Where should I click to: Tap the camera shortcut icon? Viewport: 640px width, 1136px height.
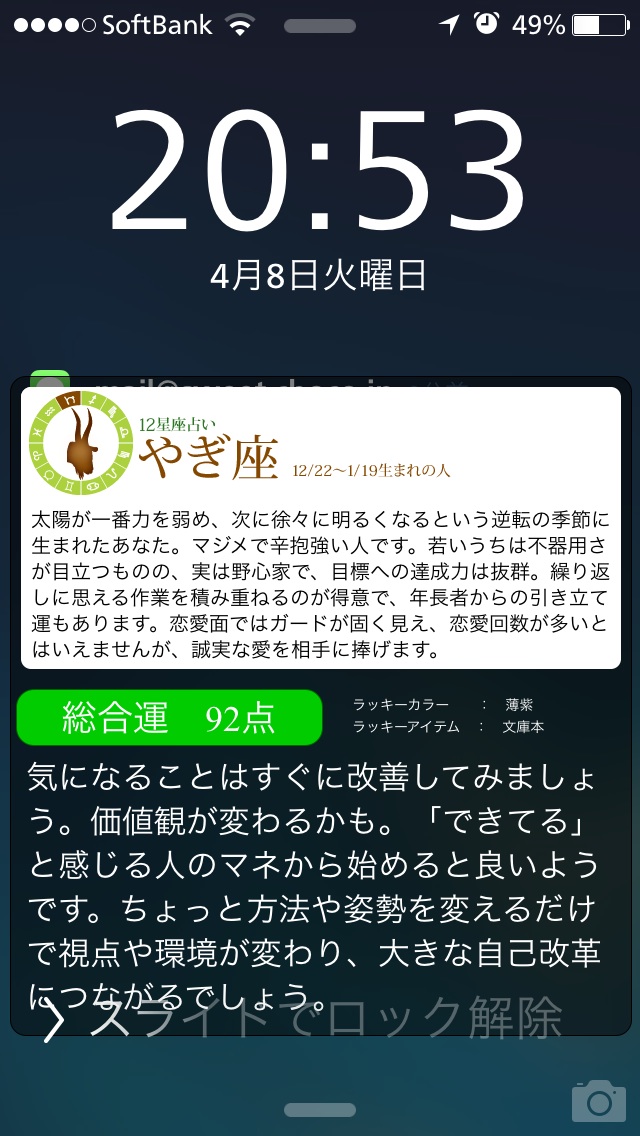click(x=599, y=1100)
